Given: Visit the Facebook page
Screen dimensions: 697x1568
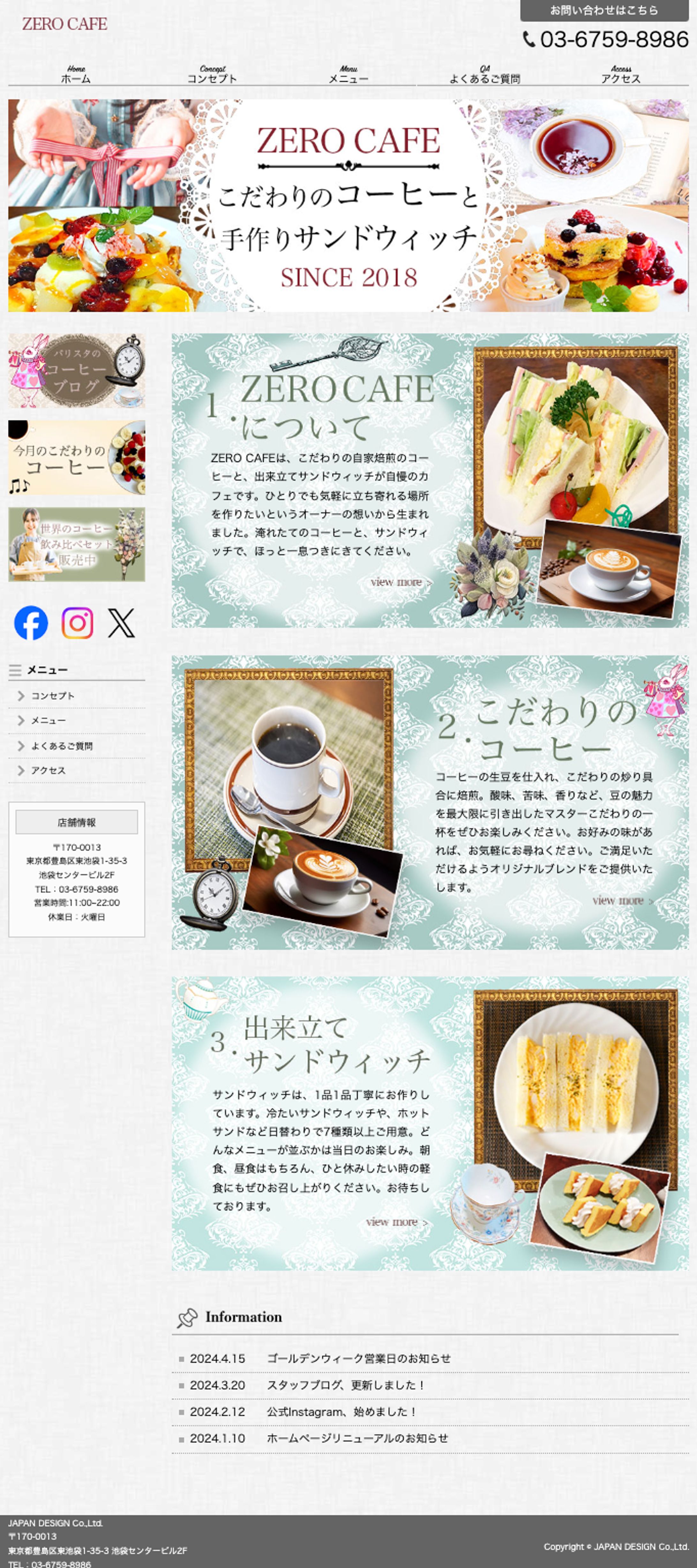Looking at the screenshot, I should pyautogui.click(x=31, y=623).
